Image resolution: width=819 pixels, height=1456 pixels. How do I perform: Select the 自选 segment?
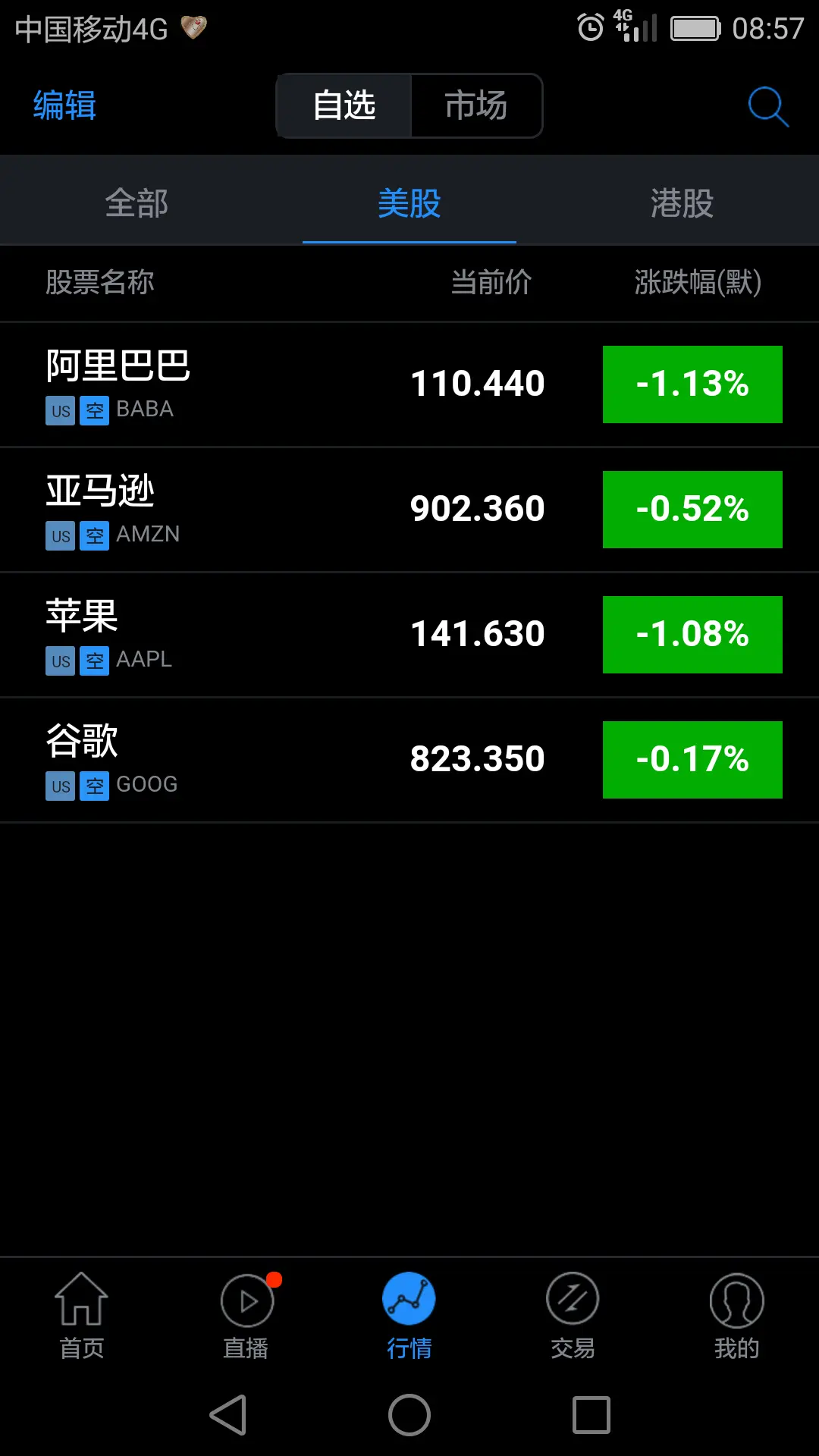pos(344,105)
